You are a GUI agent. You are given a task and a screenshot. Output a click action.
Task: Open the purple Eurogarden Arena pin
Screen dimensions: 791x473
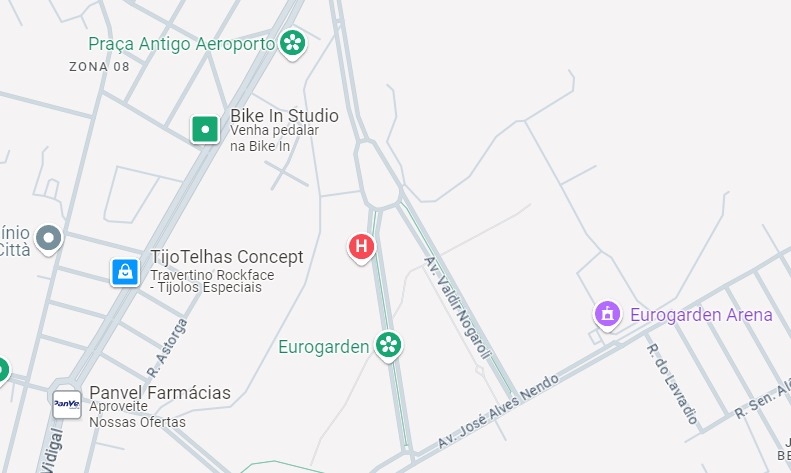pos(606,314)
